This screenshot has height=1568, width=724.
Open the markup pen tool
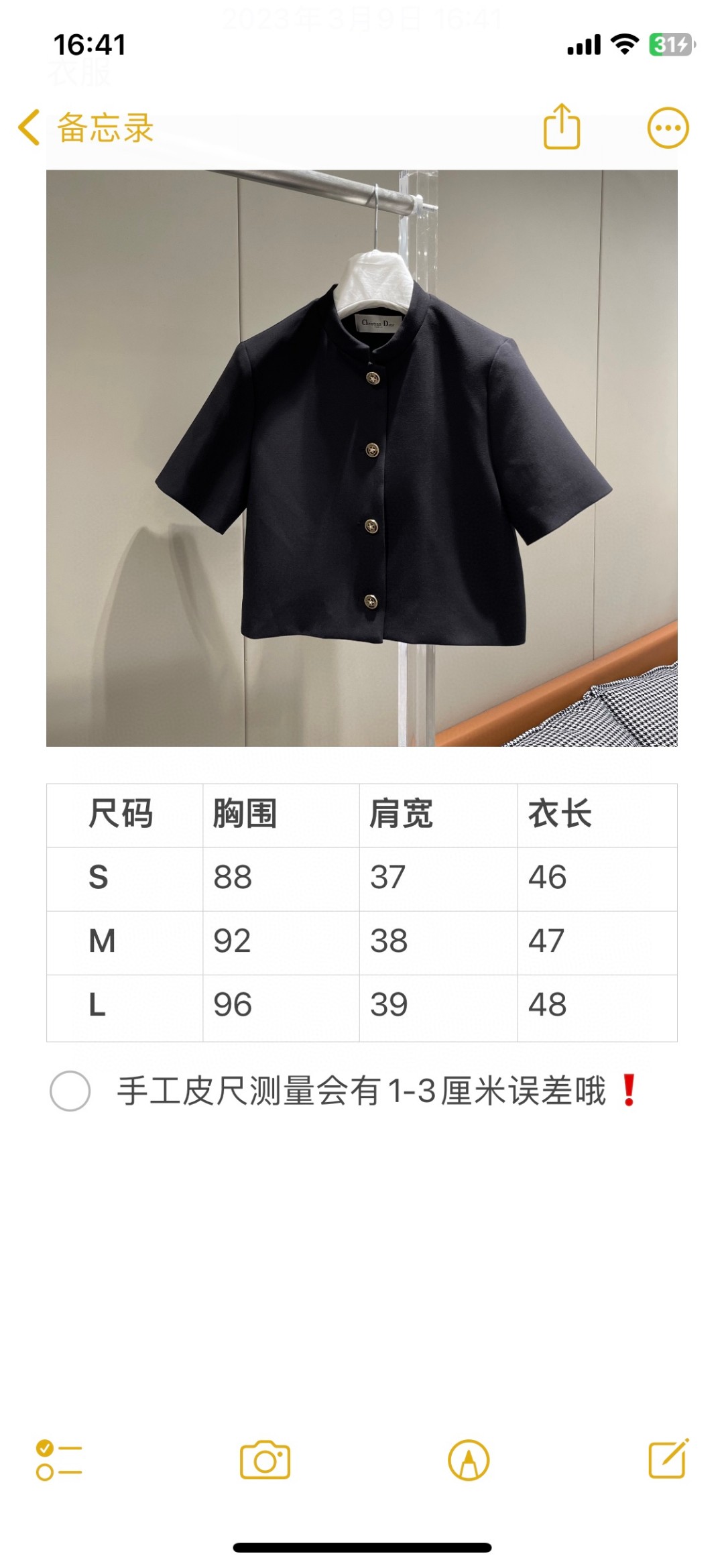click(x=469, y=1460)
